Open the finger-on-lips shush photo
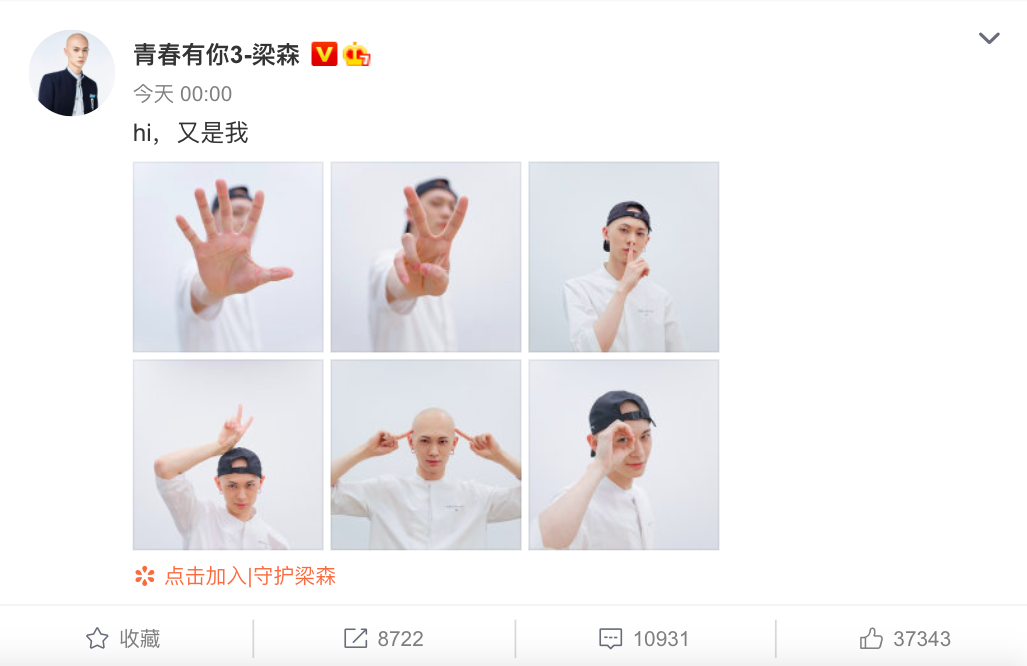This screenshot has height=666, width=1027. coord(624,257)
